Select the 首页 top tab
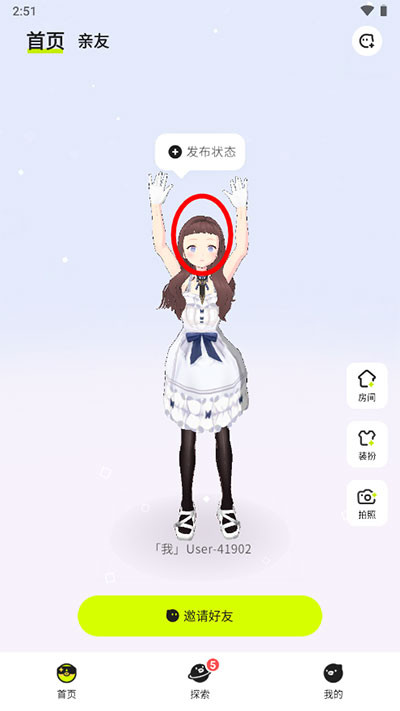This screenshot has height=711, width=400. [45, 41]
